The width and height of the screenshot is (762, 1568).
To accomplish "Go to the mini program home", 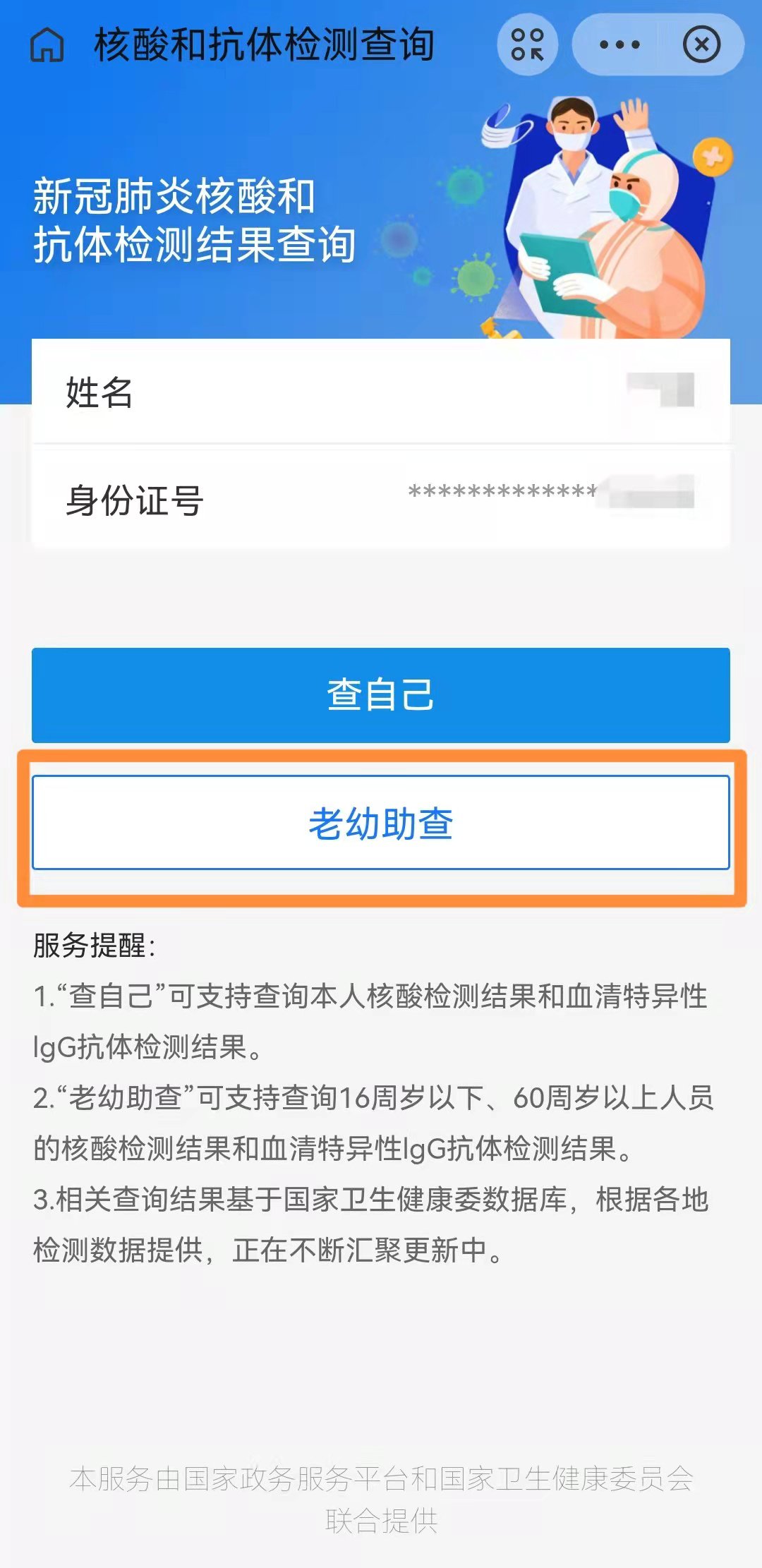I will tap(47, 45).
